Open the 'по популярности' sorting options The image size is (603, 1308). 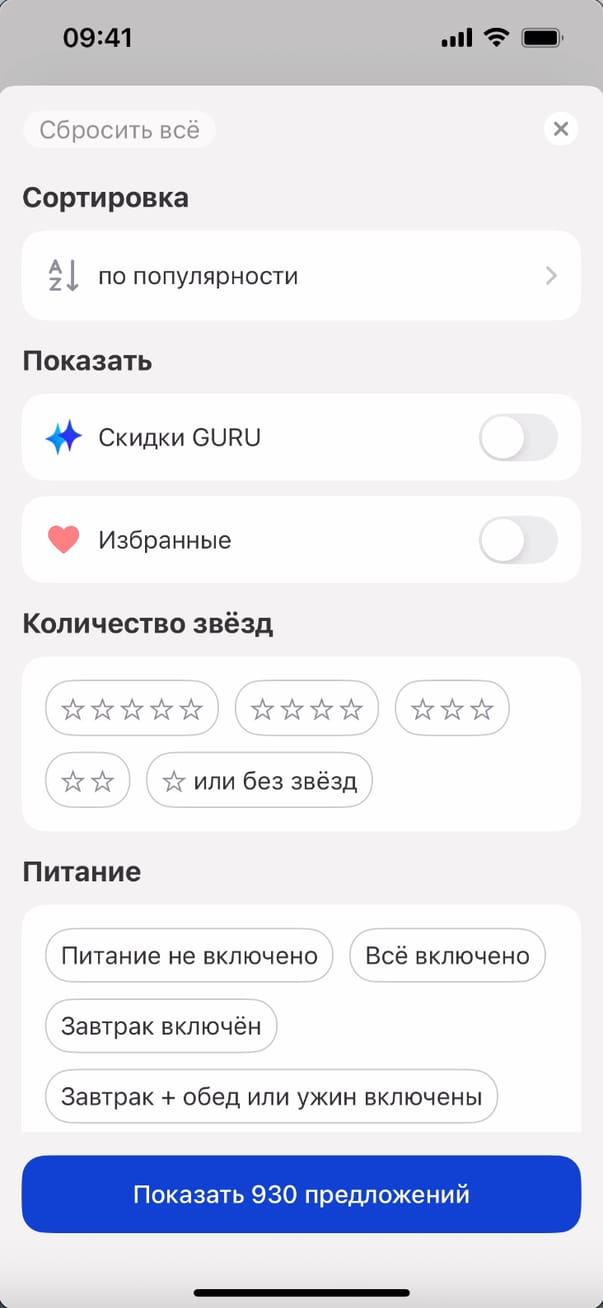point(301,276)
